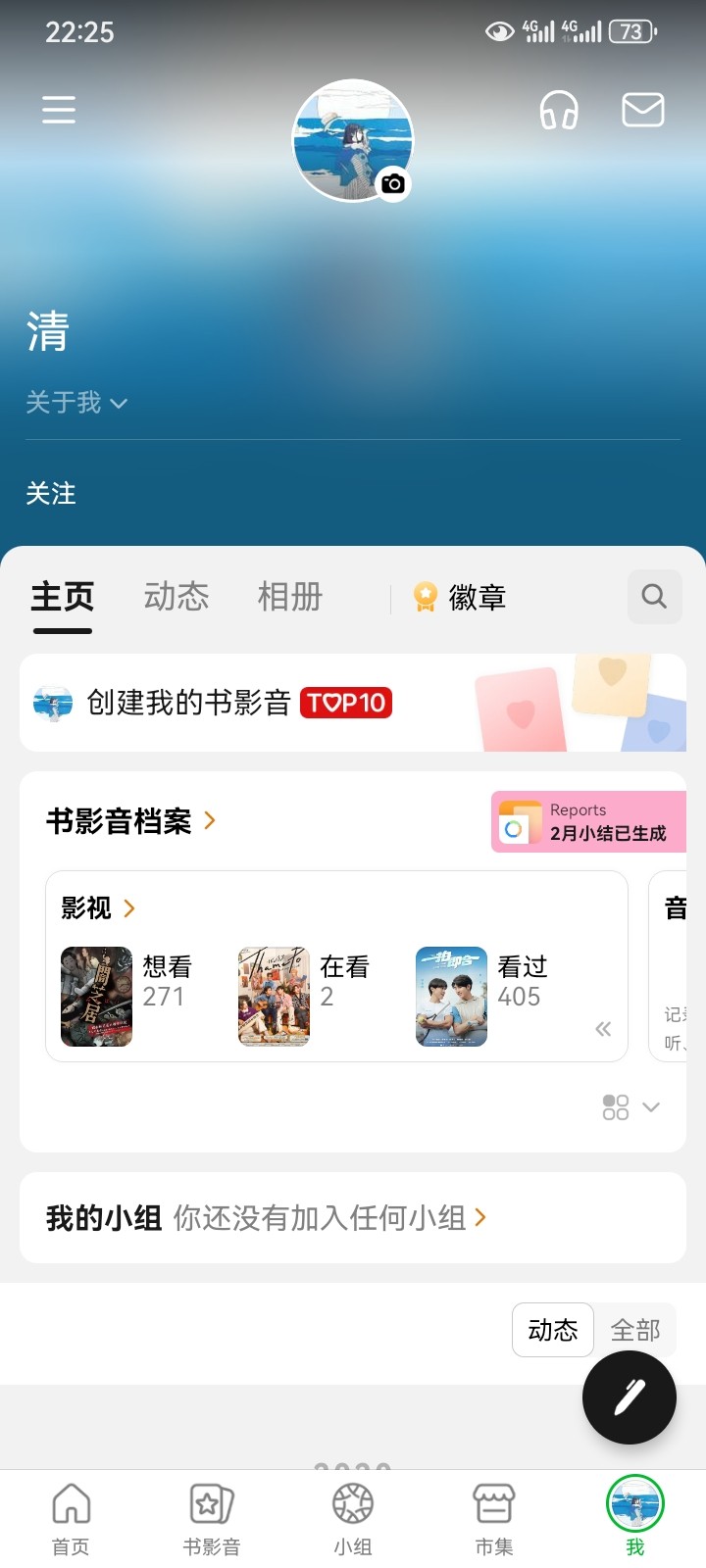
Task: Search within the profile page
Action: pos(654,596)
